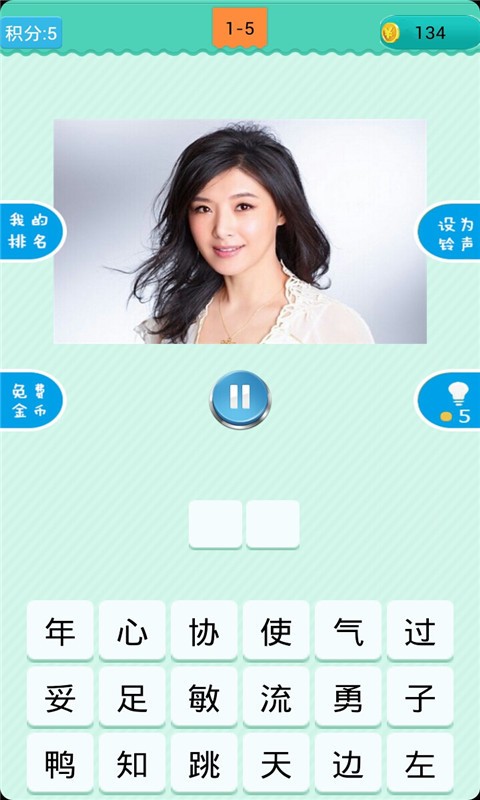The image size is (480, 800).
Task: Tap 设为铃声 to set as ringtone
Action: (x=449, y=231)
